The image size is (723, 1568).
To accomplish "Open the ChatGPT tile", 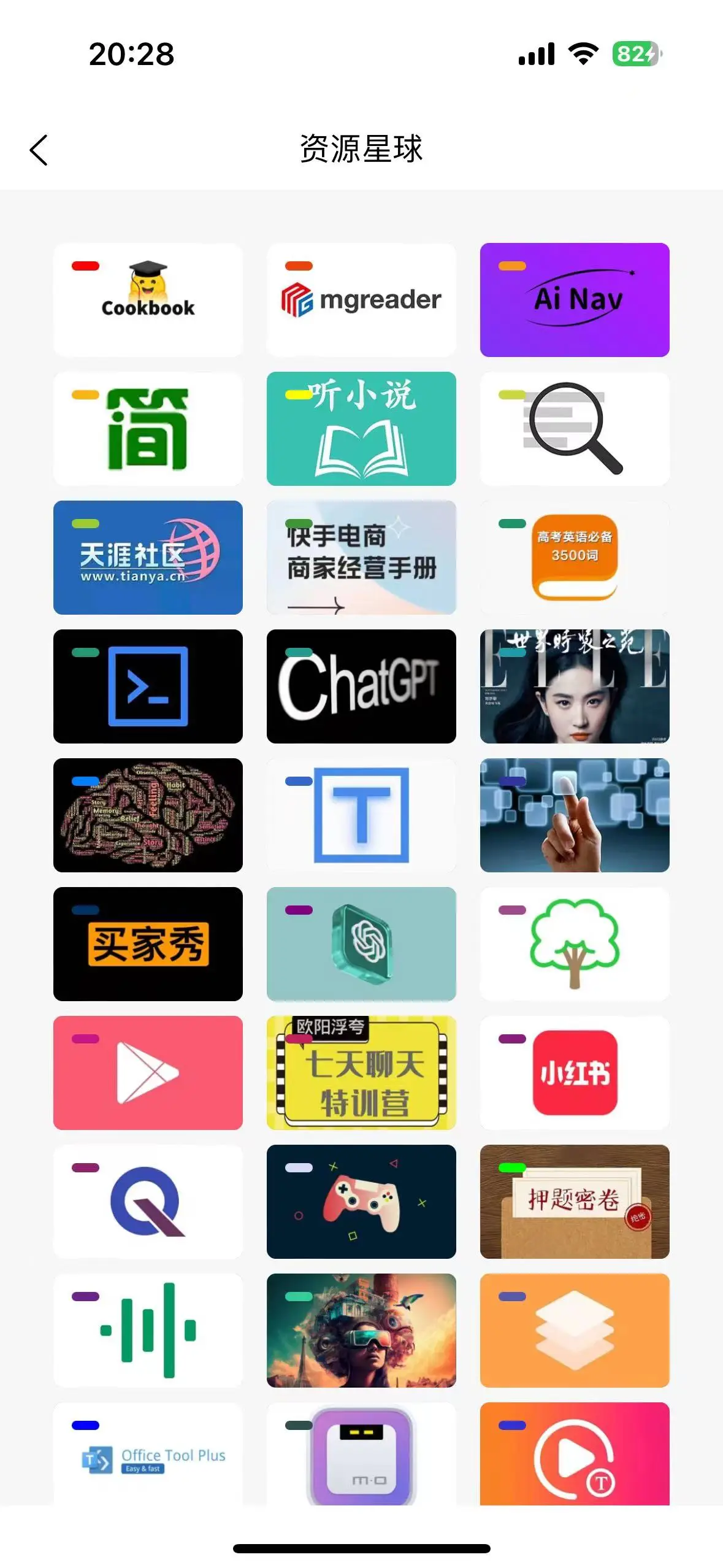I will (361, 686).
